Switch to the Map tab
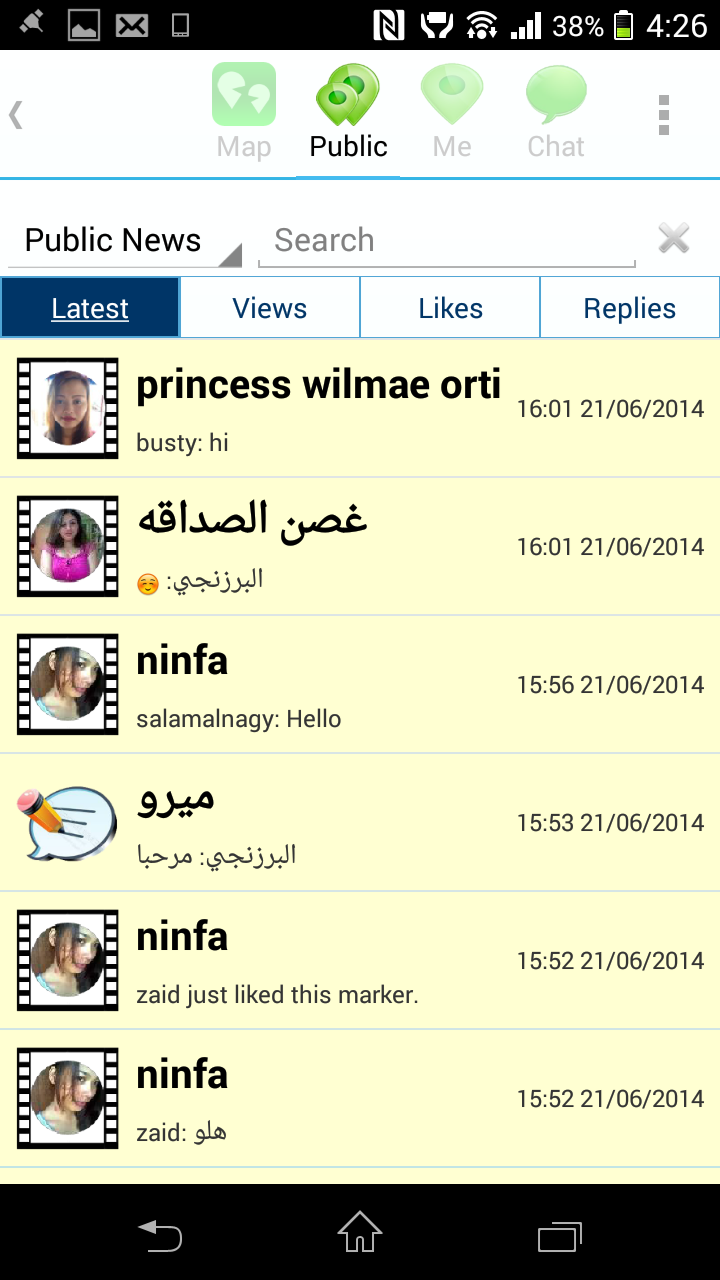This screenshot has width=720, height=1280. (244, 112)
